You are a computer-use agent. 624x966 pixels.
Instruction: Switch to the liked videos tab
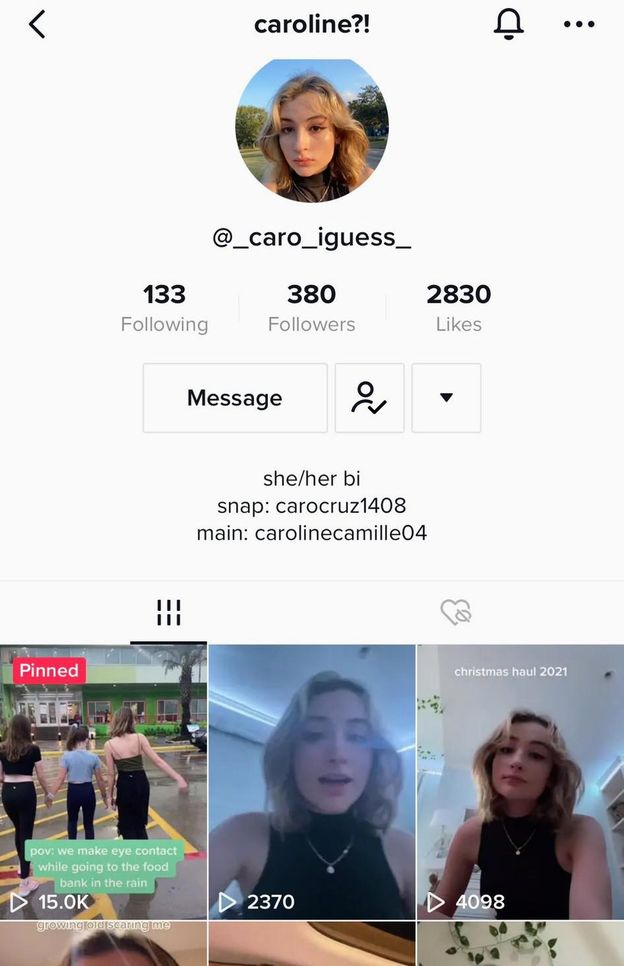pos(456,612)
